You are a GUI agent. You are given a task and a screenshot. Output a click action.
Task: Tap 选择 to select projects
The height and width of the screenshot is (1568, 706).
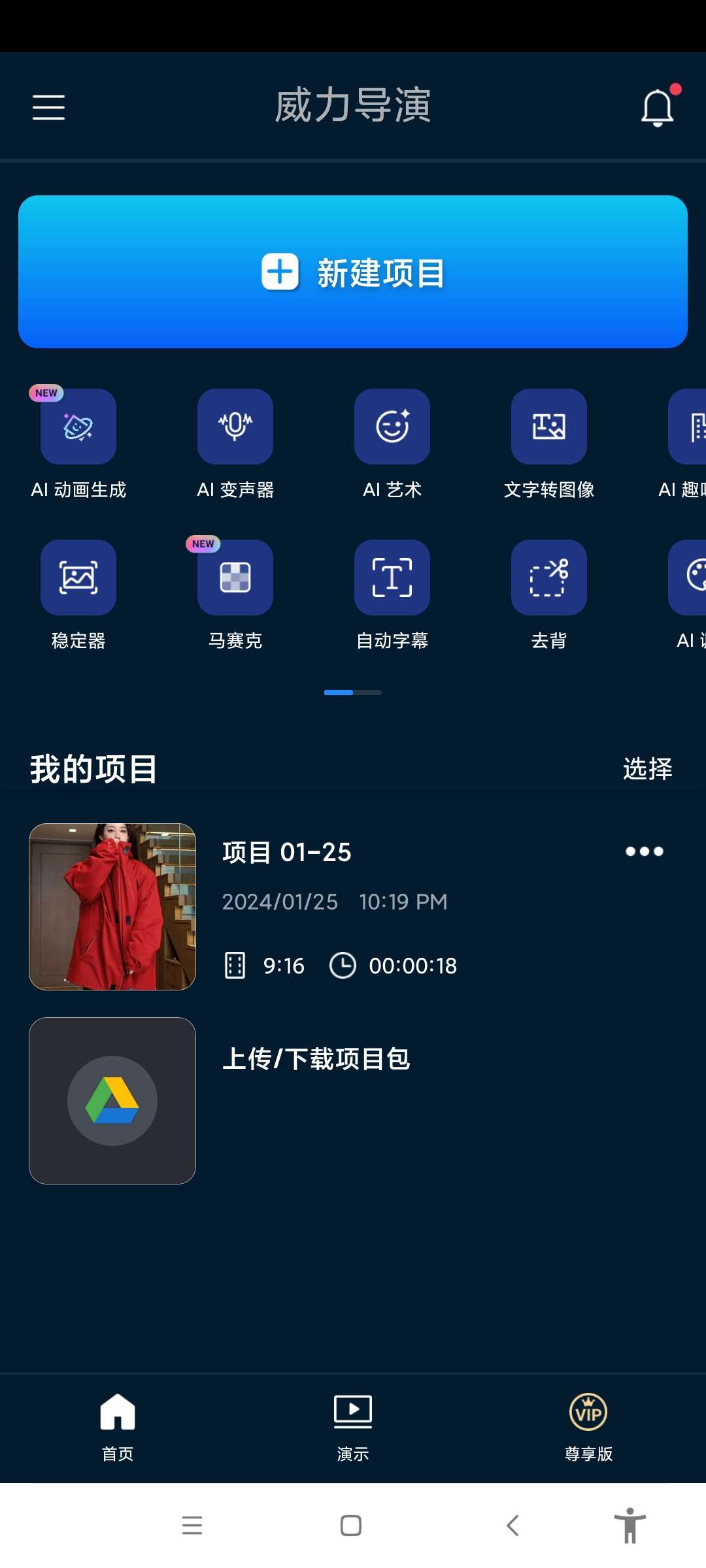click(x=647, y=769)
